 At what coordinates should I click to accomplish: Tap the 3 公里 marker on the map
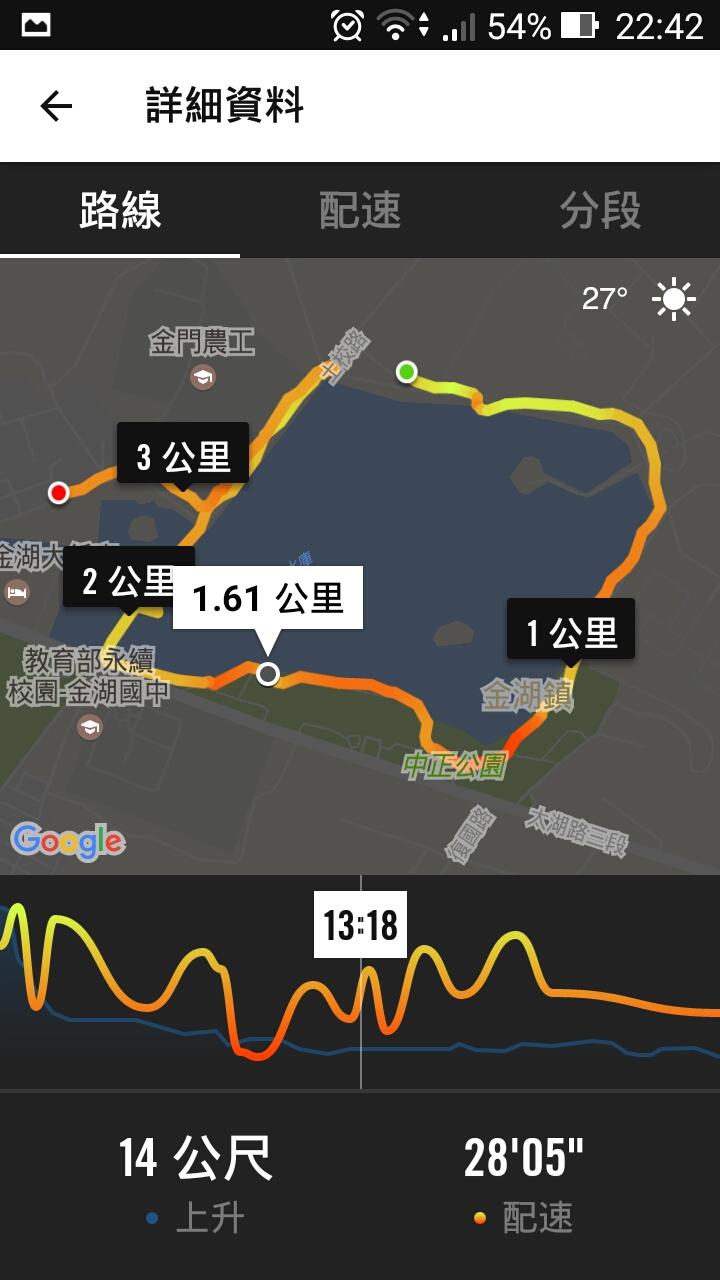click(183, 457)
